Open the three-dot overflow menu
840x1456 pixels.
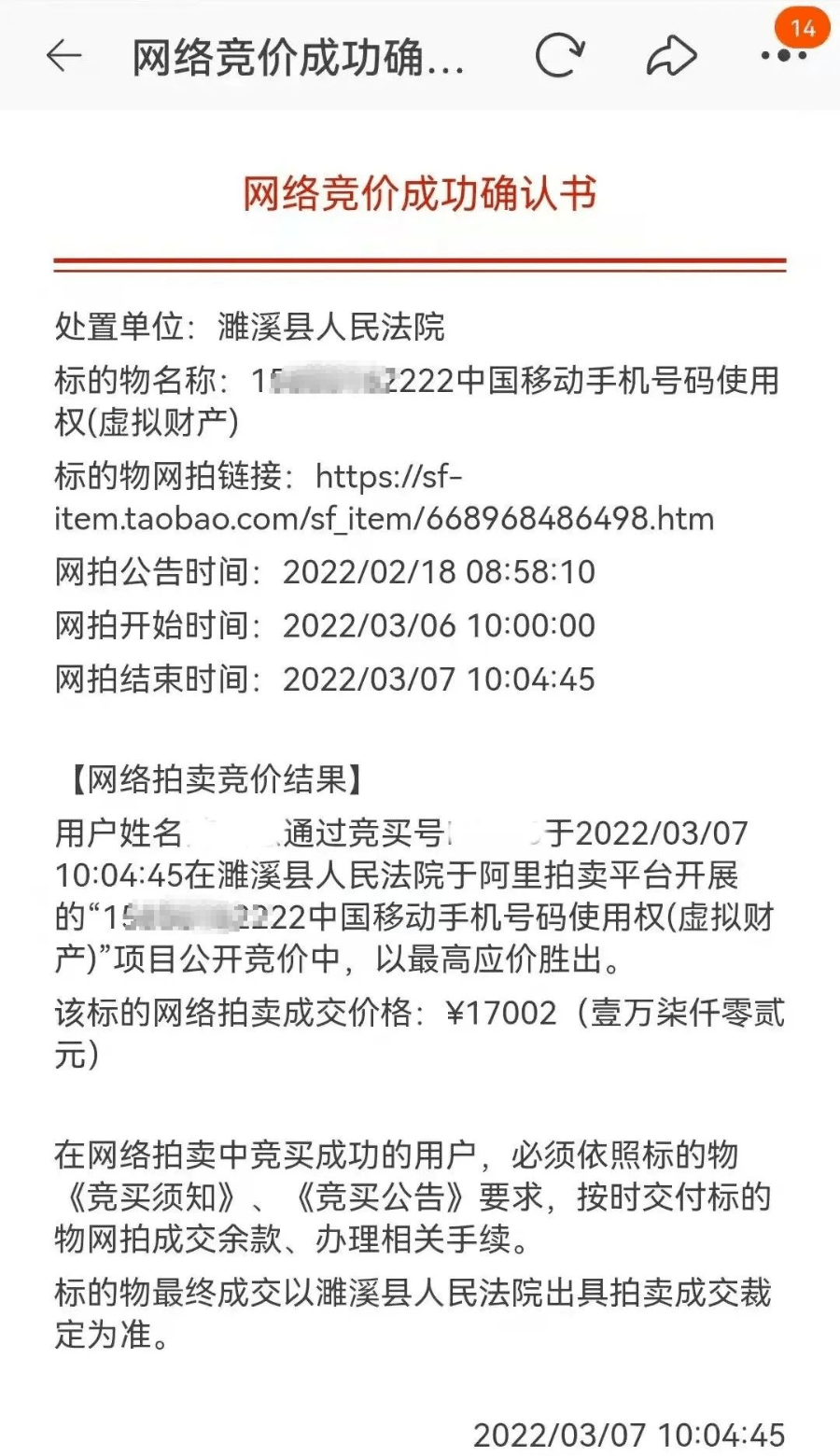[783, 56]
